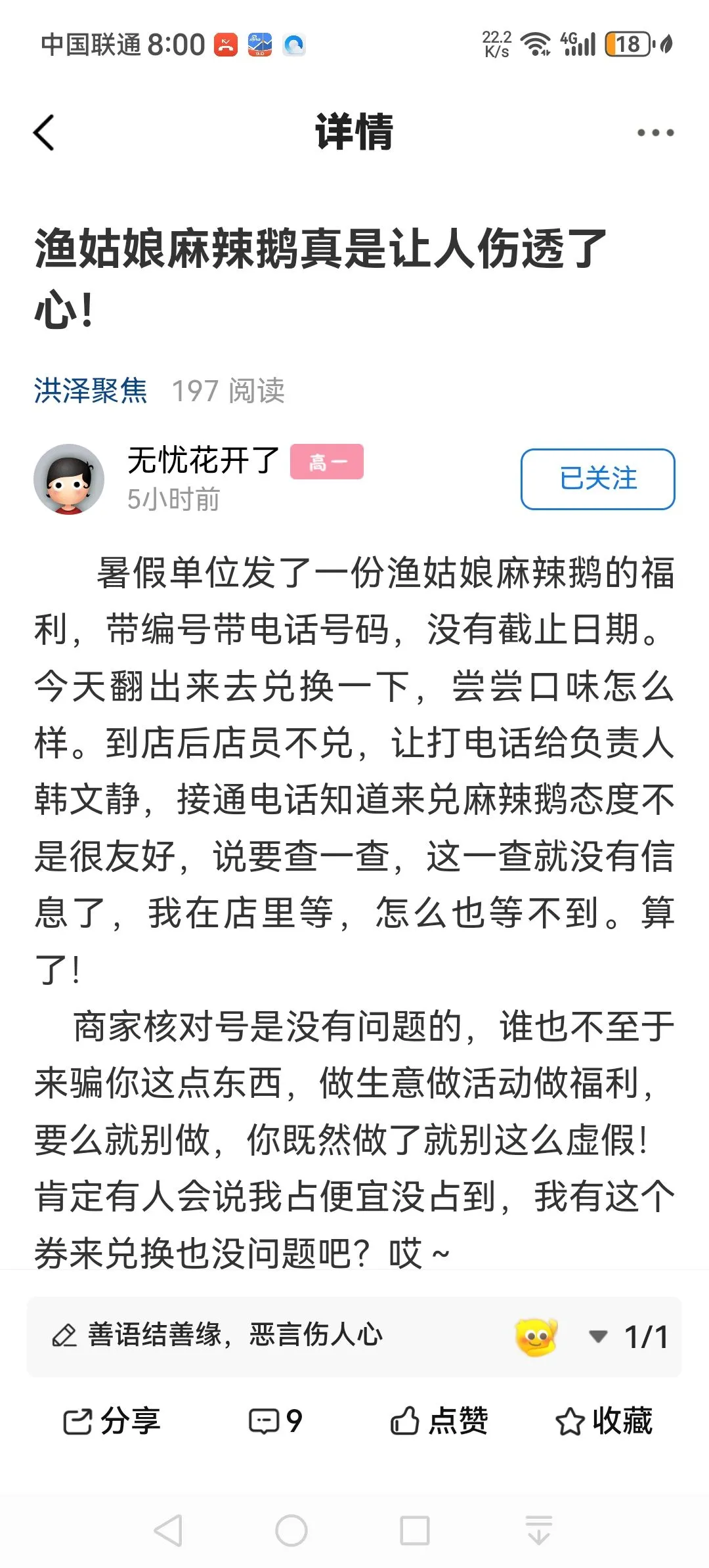View the 9 comments
The image size is (709, 1568).
click(x=276, y=1421)
